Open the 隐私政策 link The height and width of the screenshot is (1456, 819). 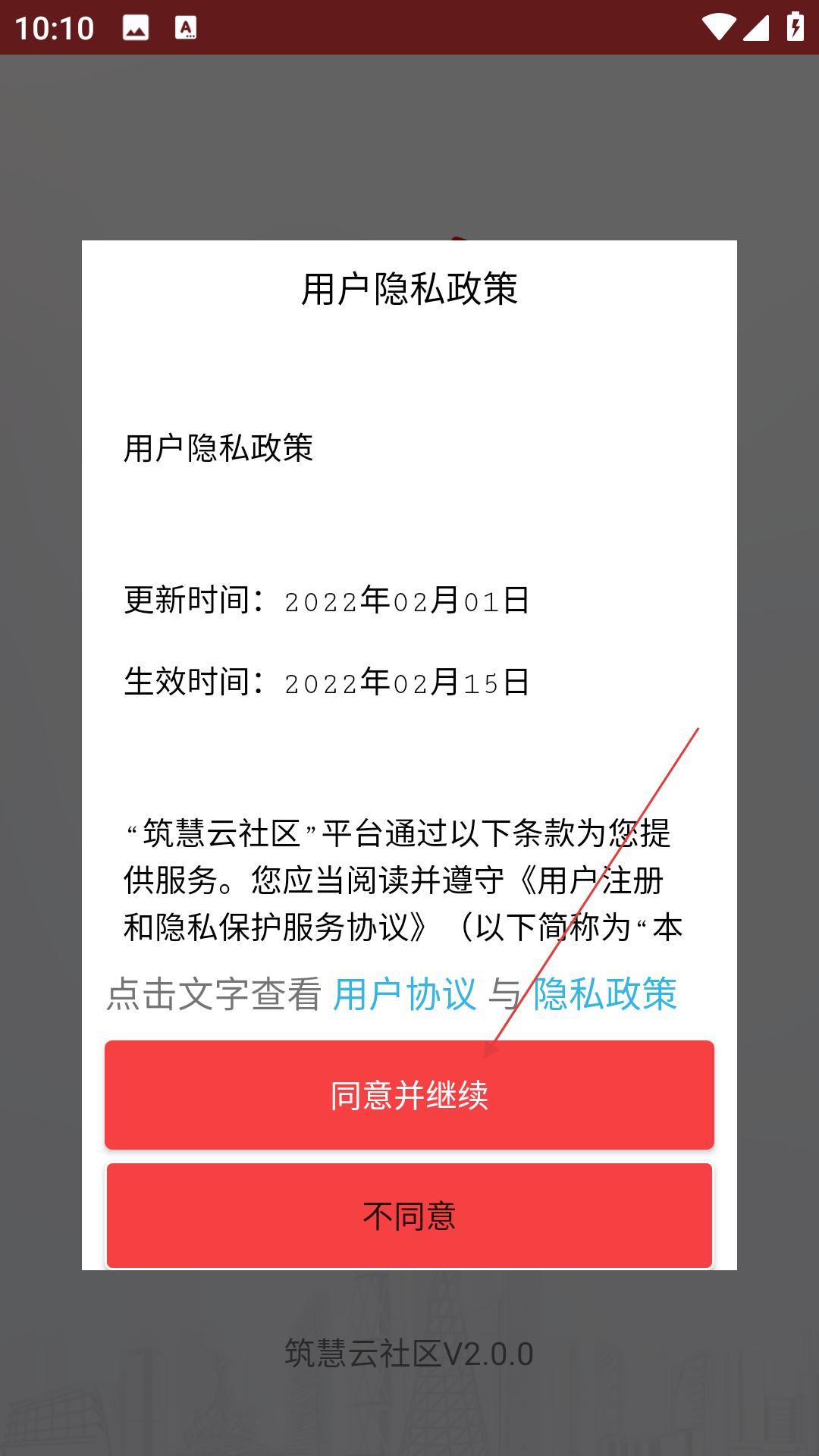click(x=604, y=993)
